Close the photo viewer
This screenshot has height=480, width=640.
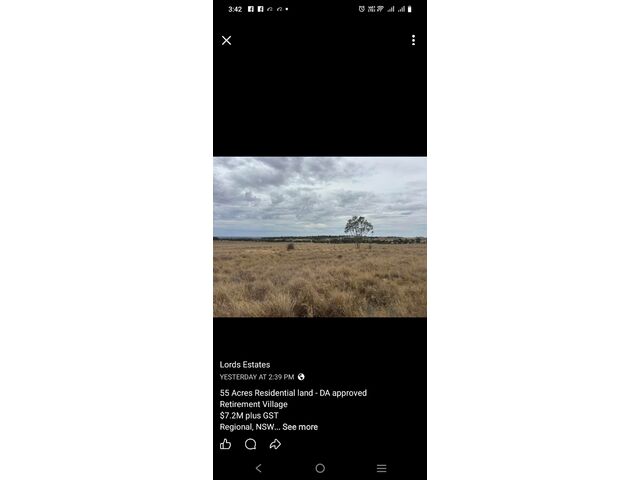click(x=226, y=40)
